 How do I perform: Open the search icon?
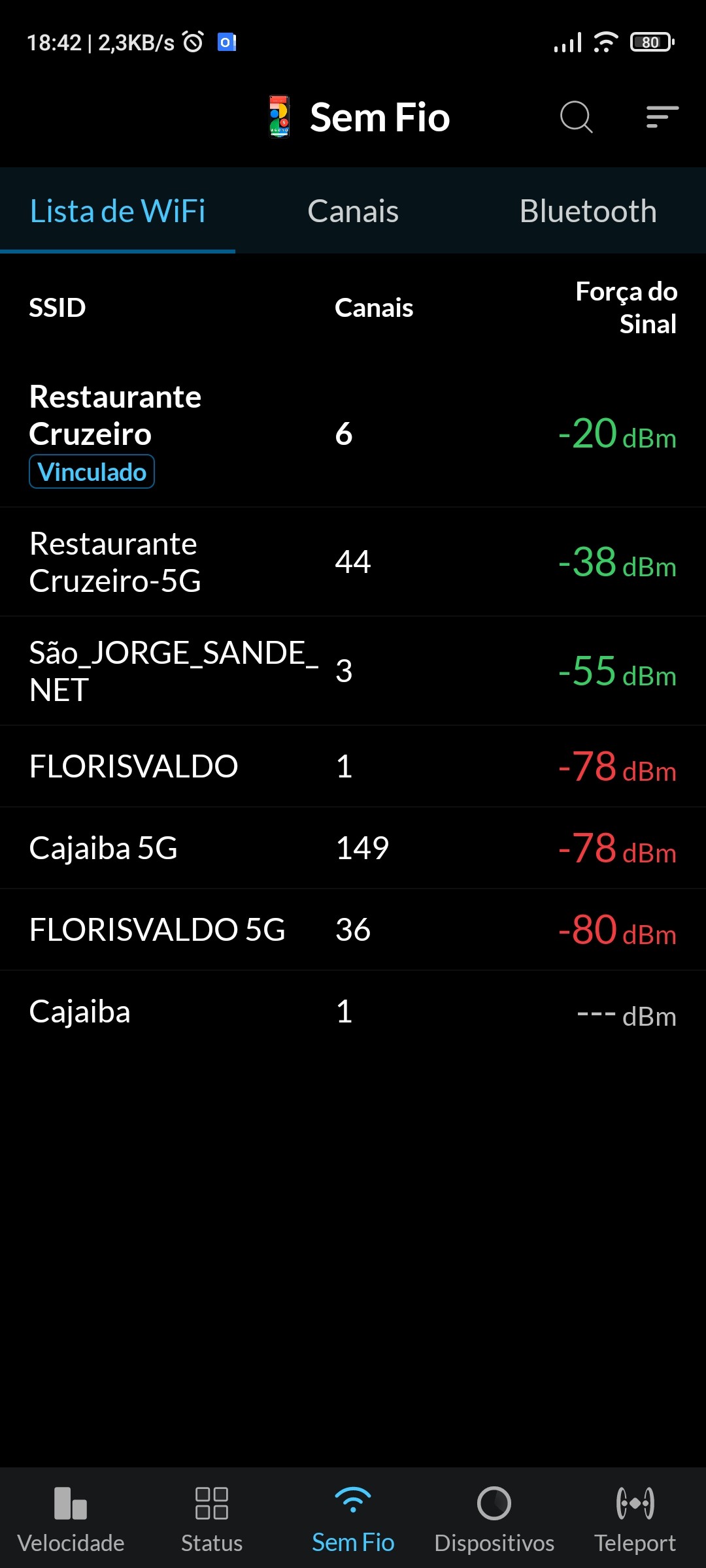tap(576, 118)
